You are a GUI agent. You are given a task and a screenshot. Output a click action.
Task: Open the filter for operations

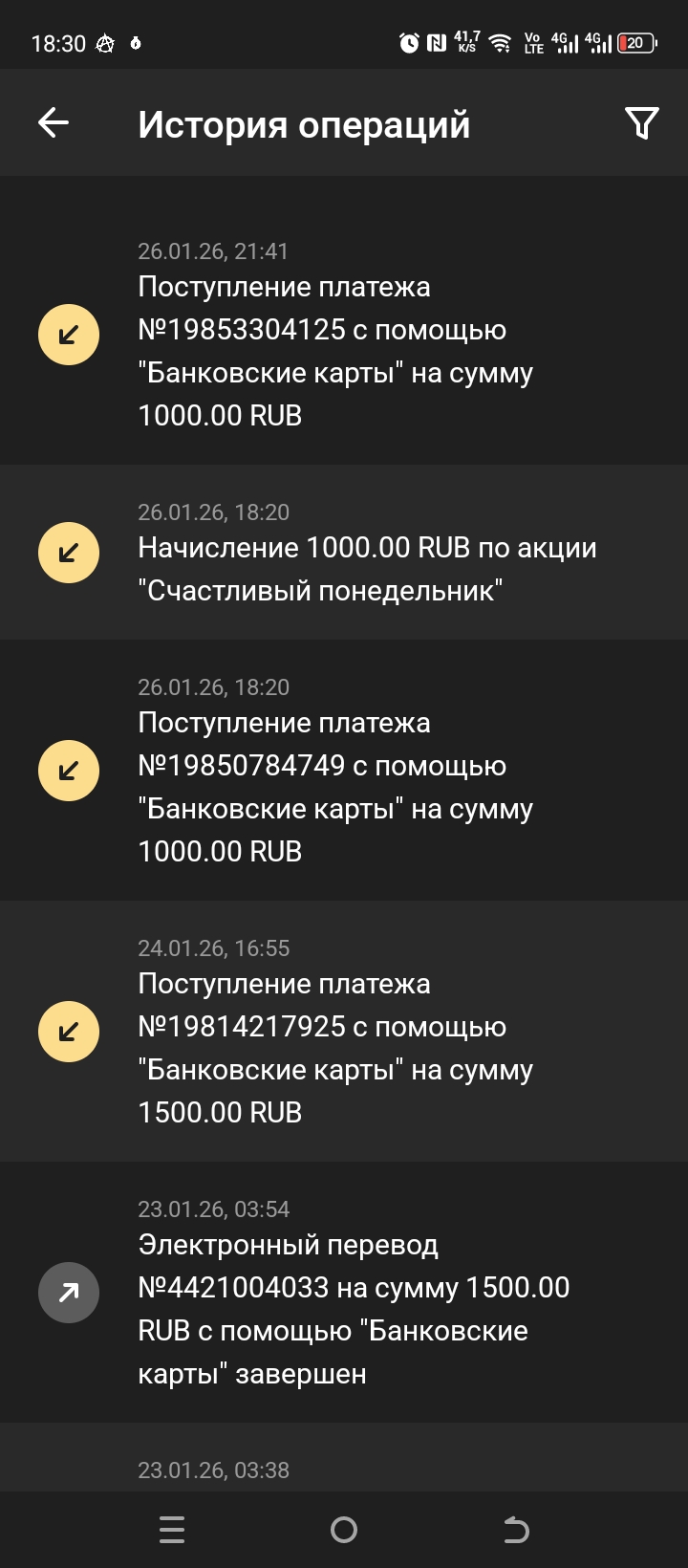pos(641,122)
